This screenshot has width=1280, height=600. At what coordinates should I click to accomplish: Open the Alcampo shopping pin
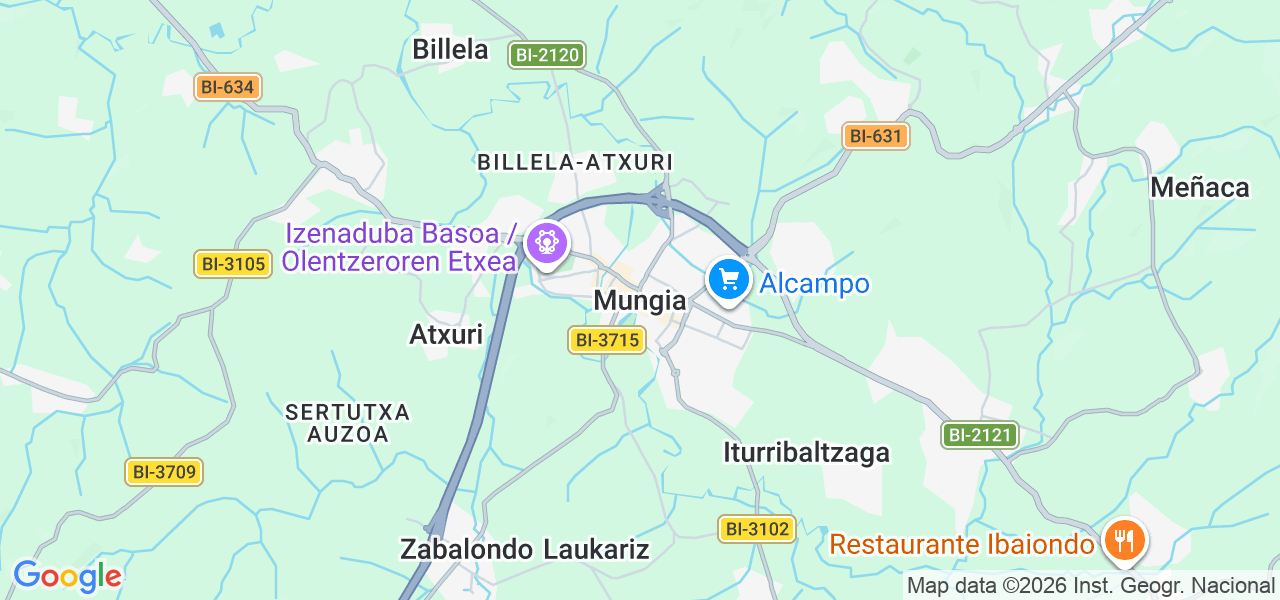[x=729, y=280]
